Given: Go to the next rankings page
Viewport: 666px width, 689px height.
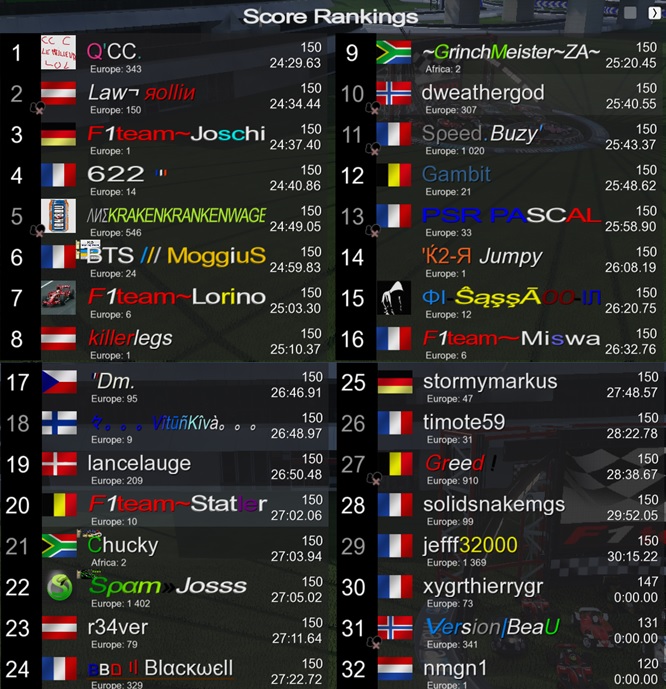Looking at the screenshot, I should click(x=655, y=13).
